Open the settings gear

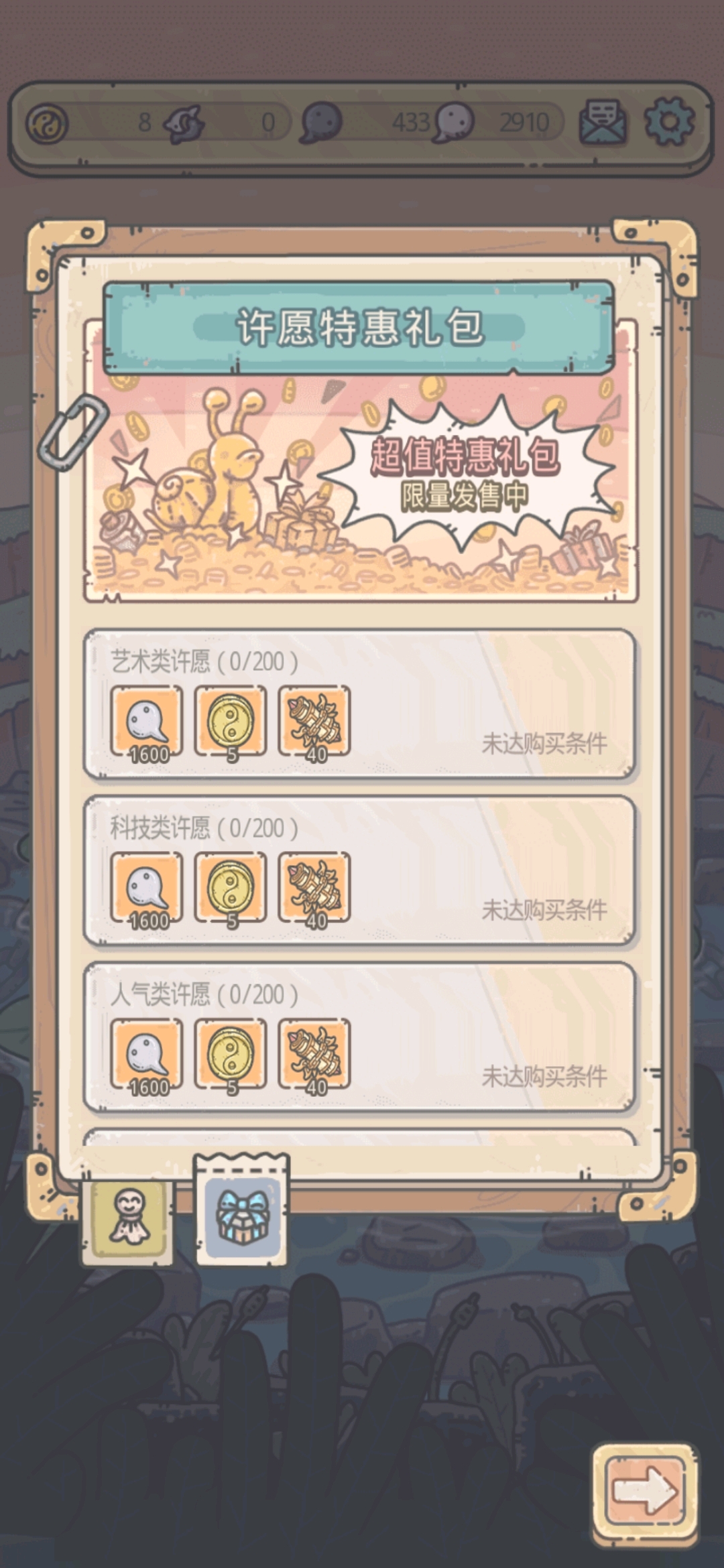(x=668, y=122)
